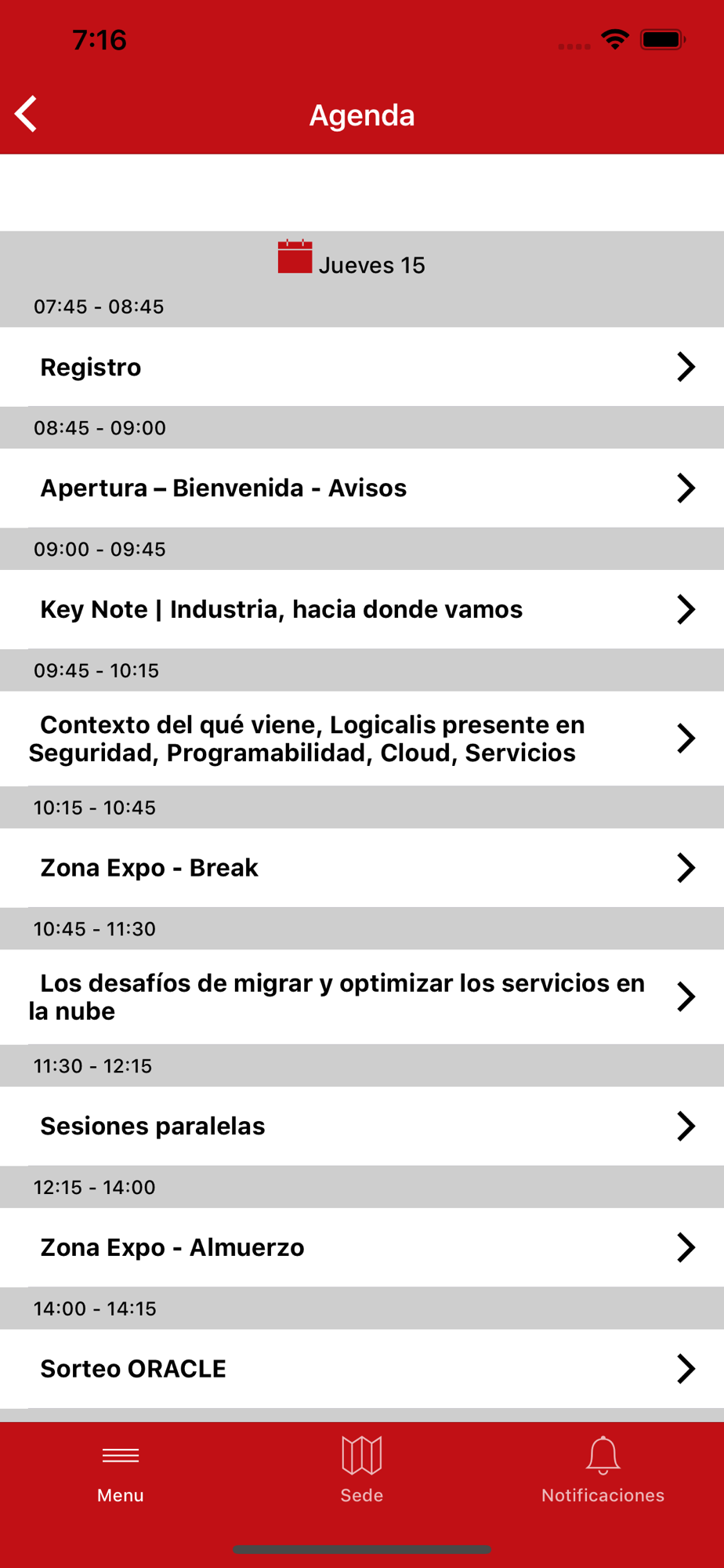Go back from the Agenda screen
724x1568 pixels.
(26, 114)
